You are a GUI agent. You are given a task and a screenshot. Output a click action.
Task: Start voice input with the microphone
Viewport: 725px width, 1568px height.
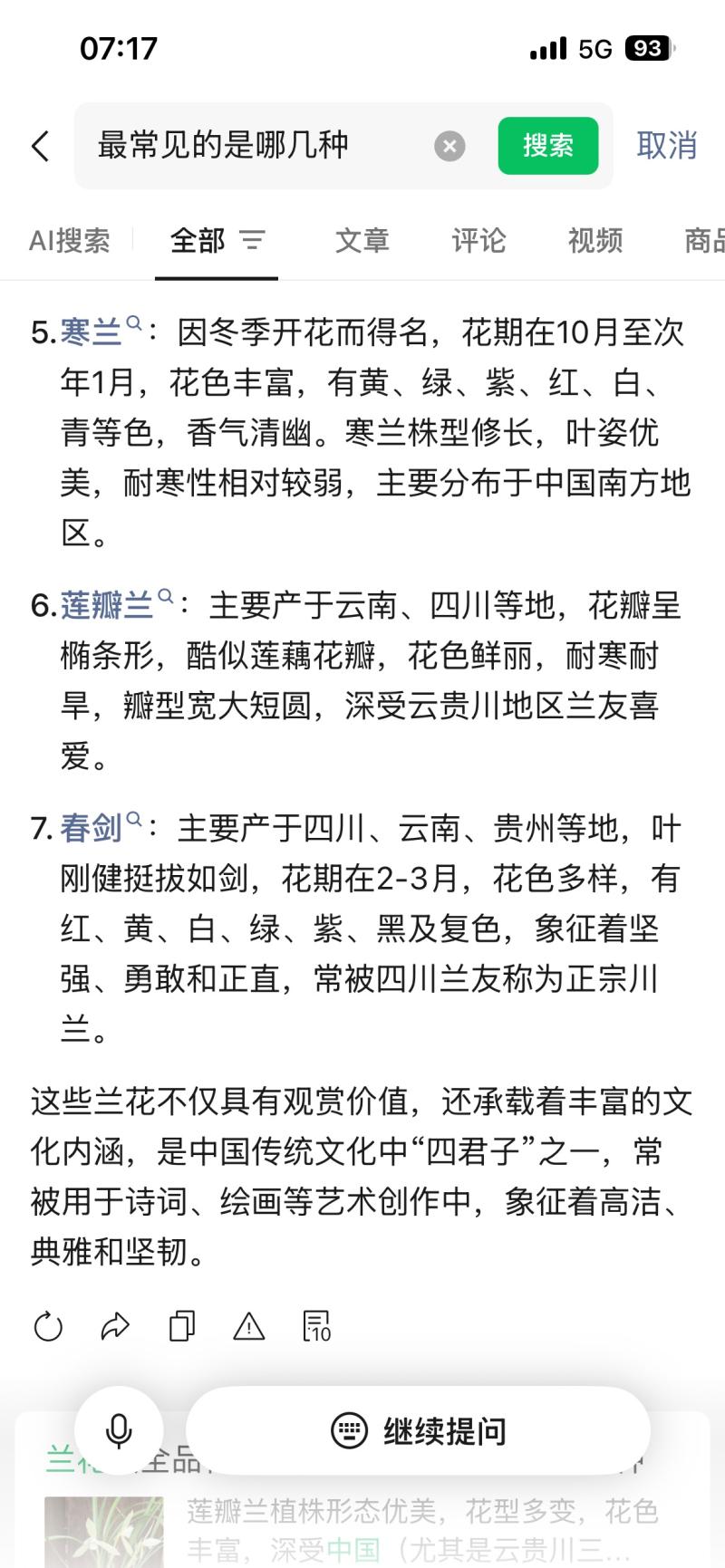(x=119, y=1430)
